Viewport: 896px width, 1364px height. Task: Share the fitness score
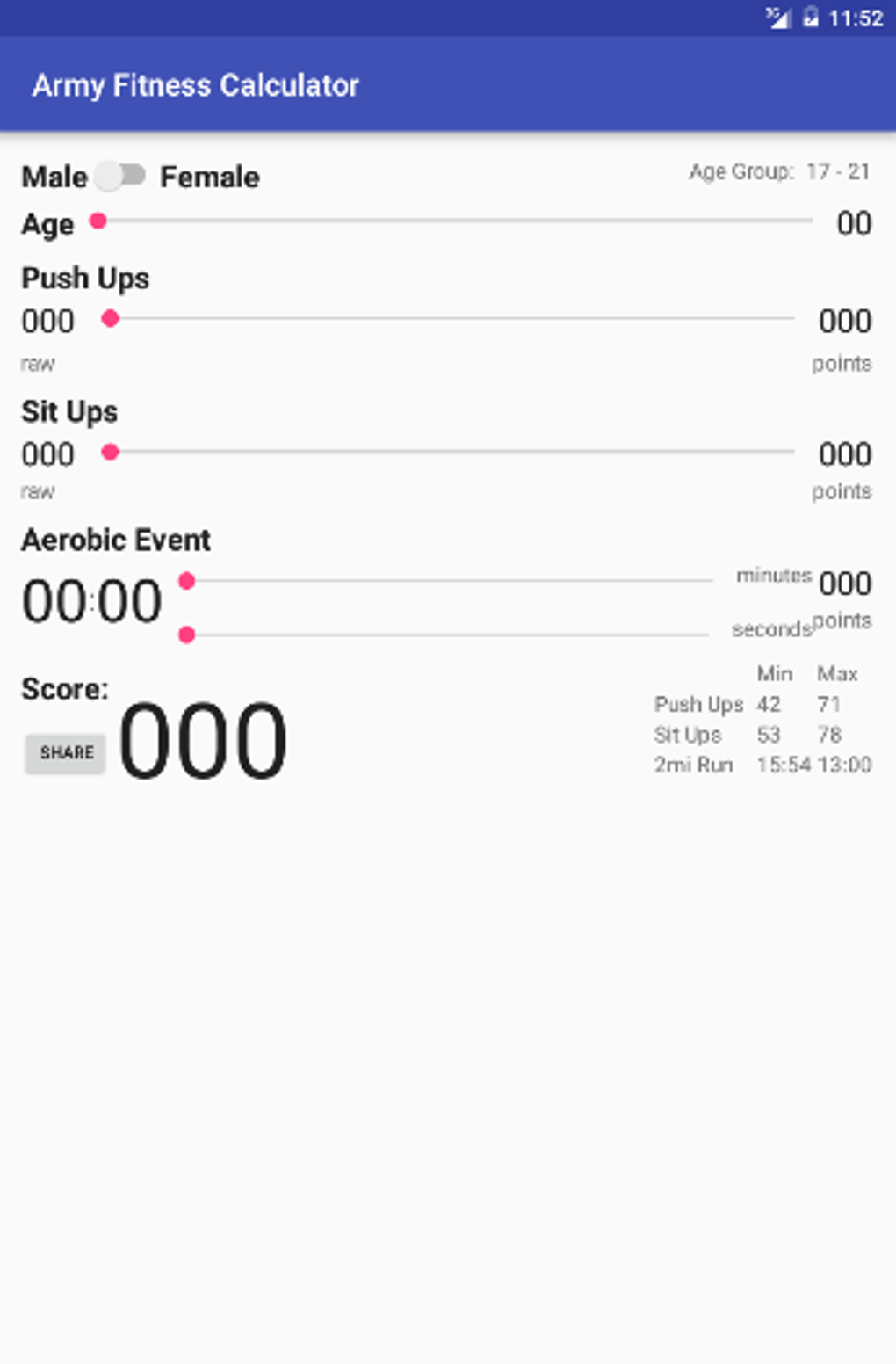66,753
